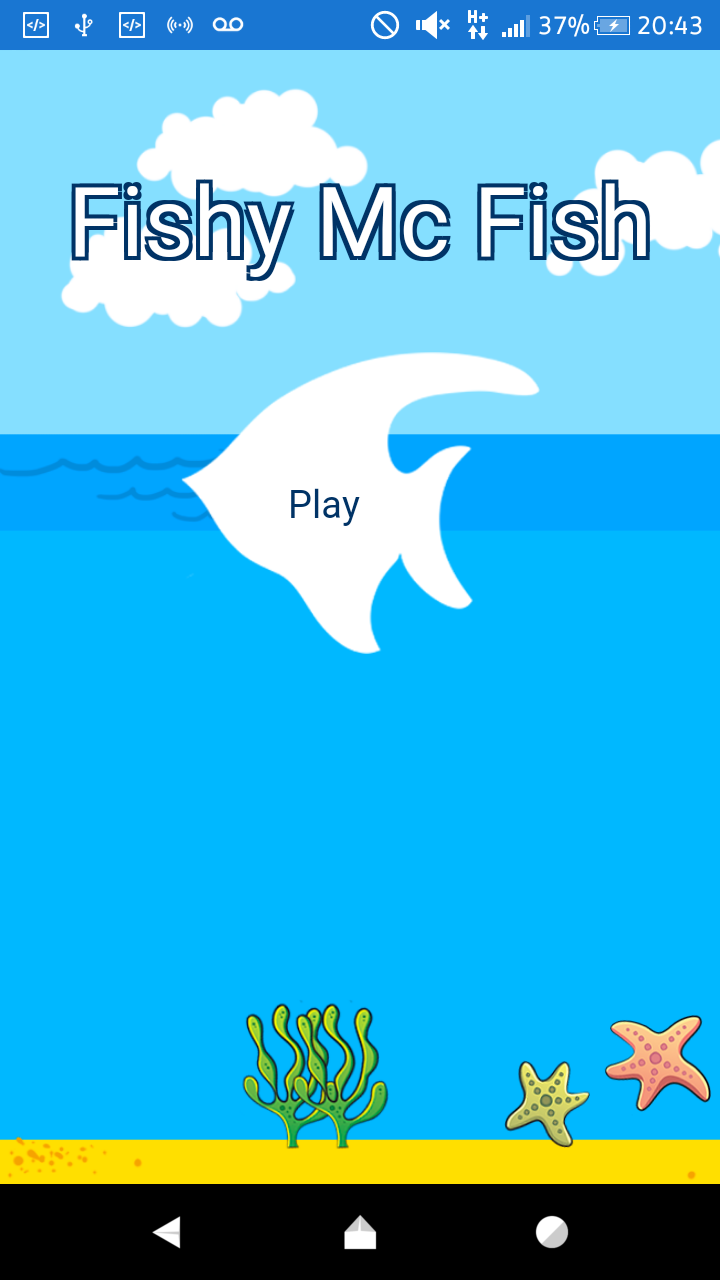The image size is (720, 1280).
Task: Tap the voicemail icon in status bar
Action: click(x=227, y=25)
